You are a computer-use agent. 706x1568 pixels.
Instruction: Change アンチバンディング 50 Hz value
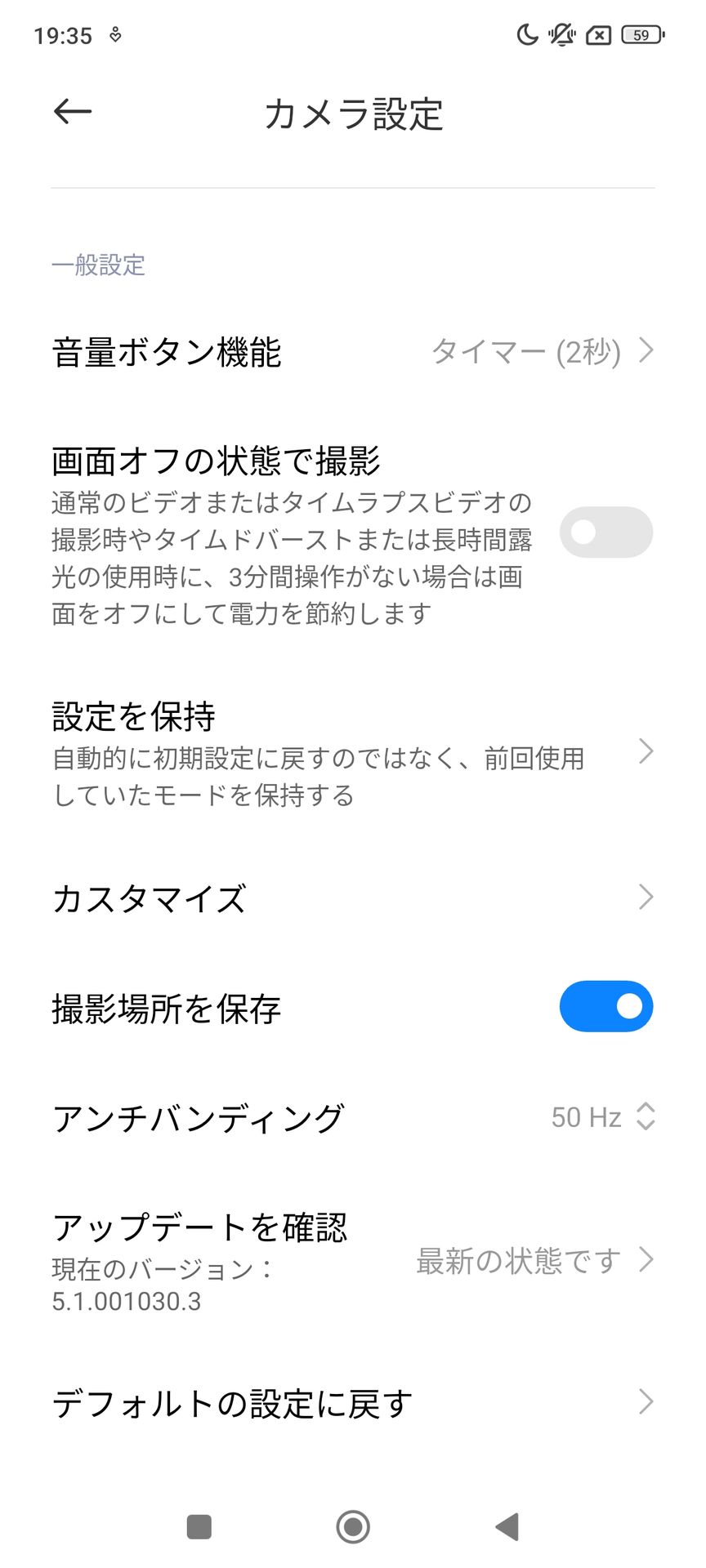coord(603,1116)
